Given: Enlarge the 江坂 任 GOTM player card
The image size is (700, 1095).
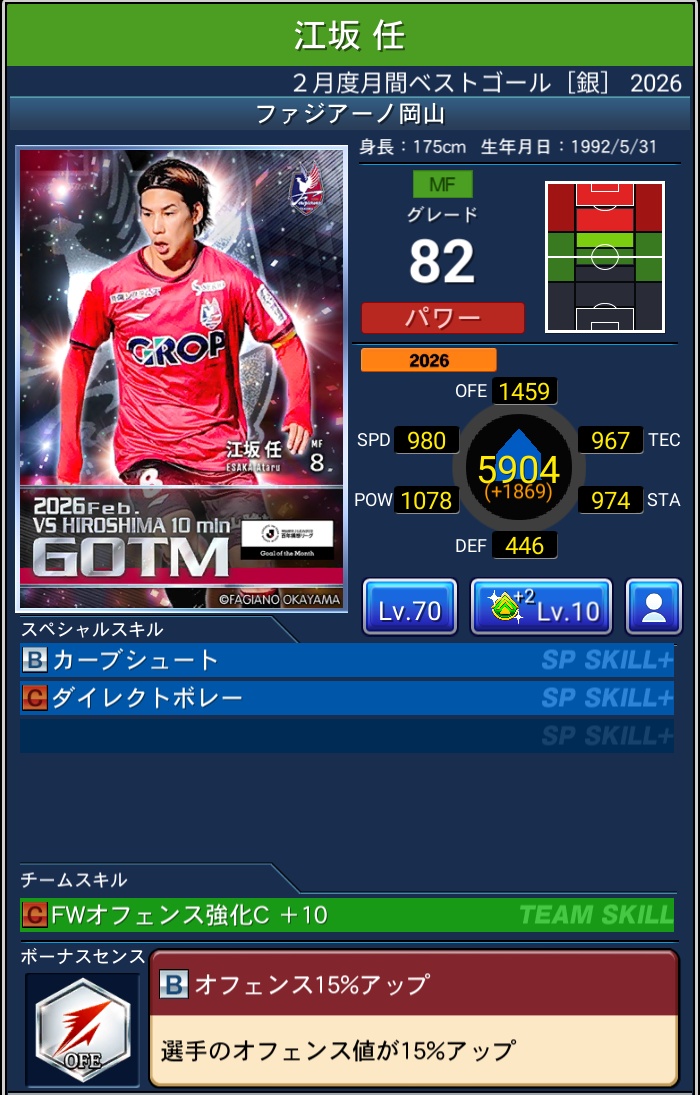Looking at the screenshot, I should [181, 380].
